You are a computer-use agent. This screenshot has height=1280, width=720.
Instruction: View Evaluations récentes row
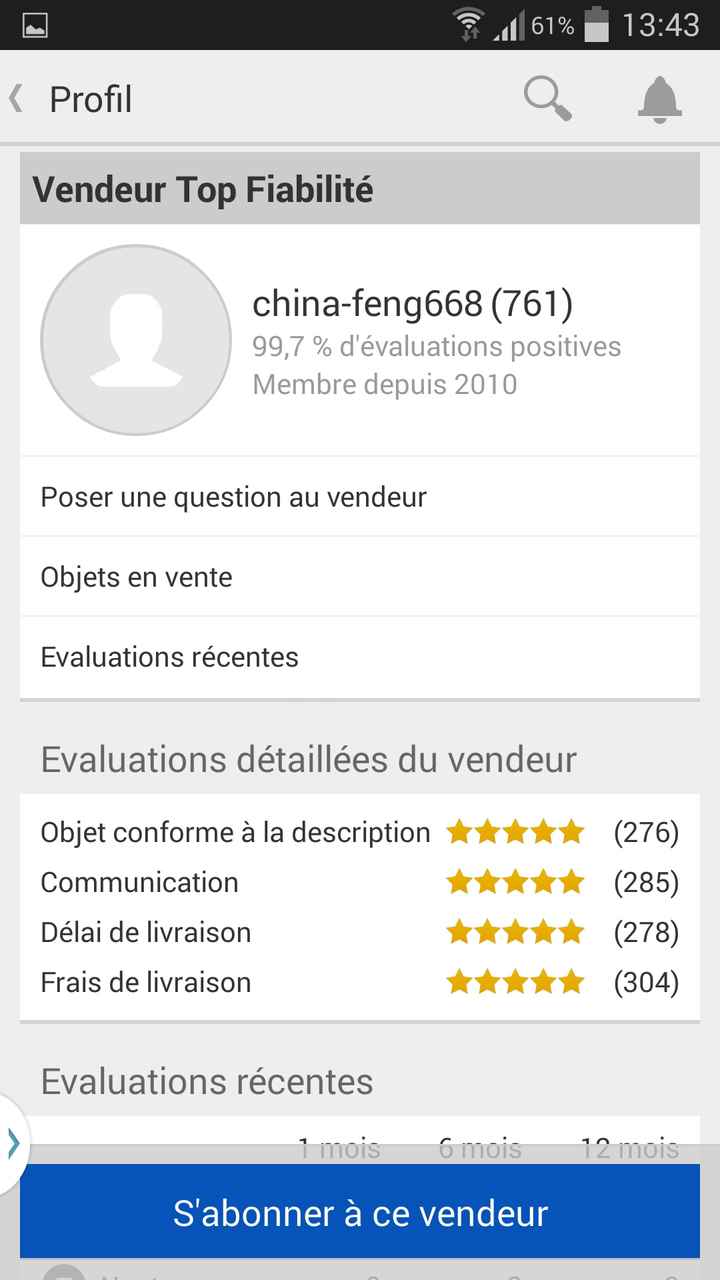[x=360, y=657]
